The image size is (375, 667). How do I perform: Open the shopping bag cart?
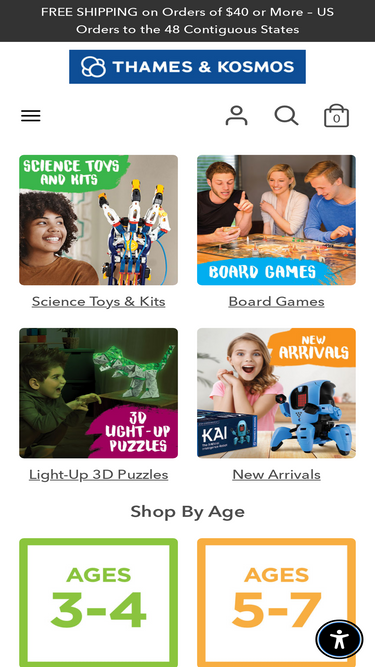point(336,116)
